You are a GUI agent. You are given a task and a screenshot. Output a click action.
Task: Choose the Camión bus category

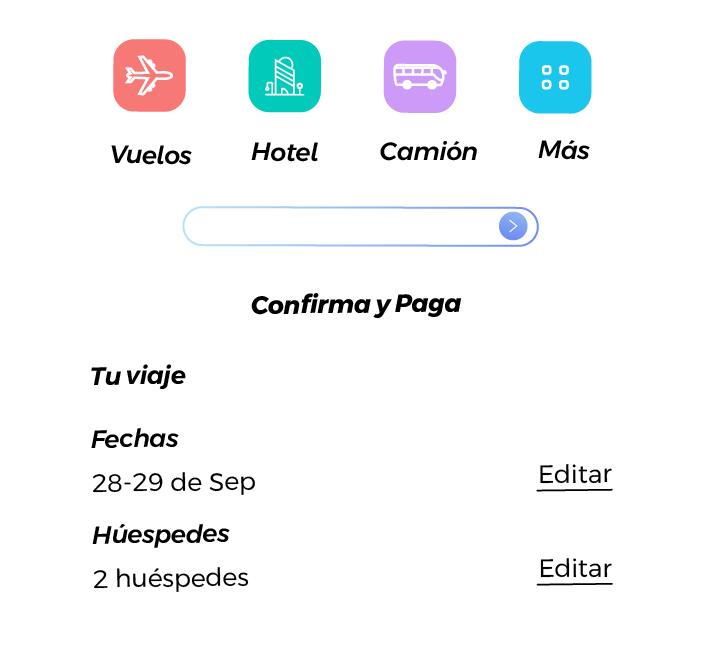click(x=420, y=76)
